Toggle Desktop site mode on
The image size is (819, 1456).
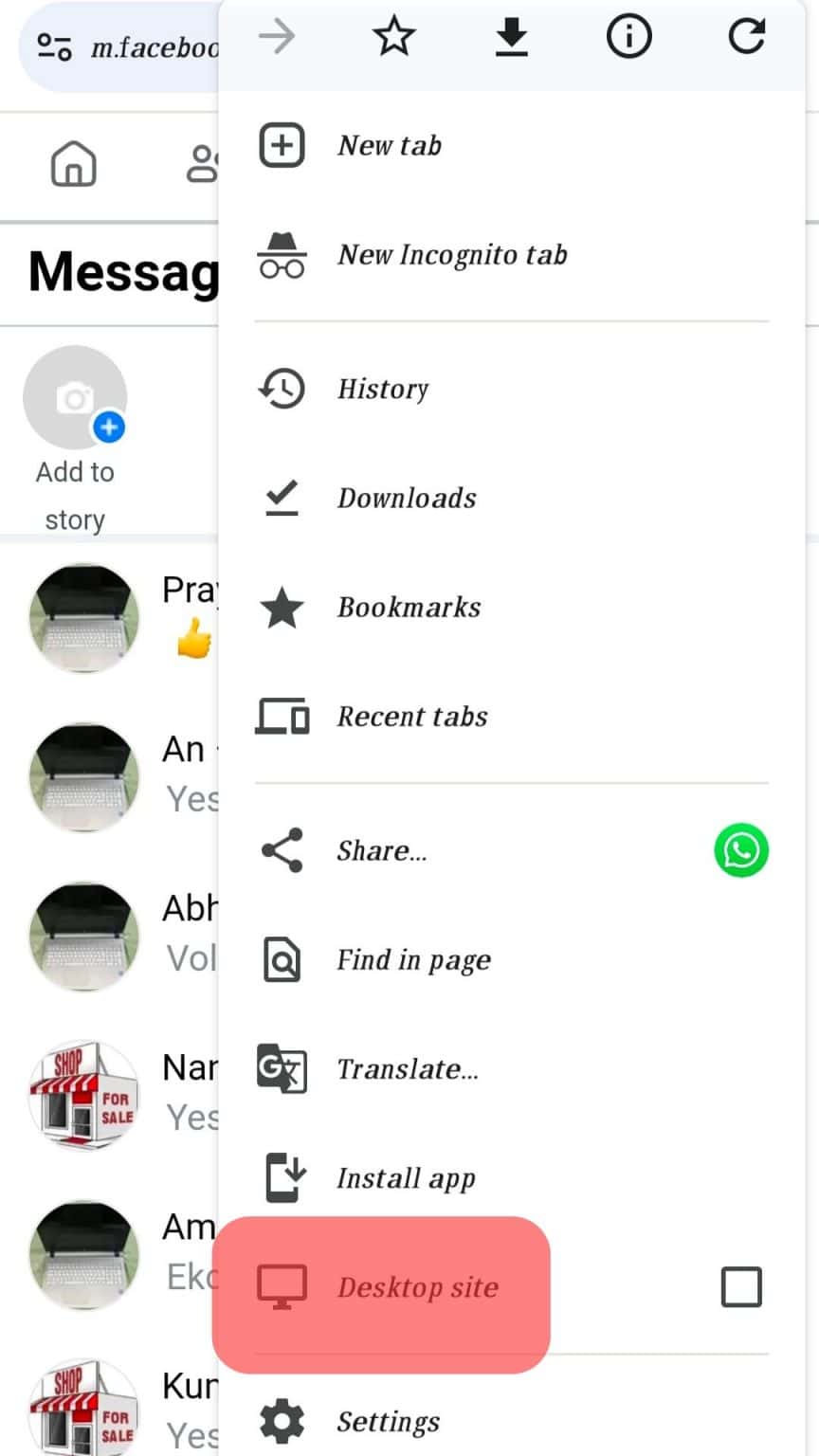tap(418, 1286)
